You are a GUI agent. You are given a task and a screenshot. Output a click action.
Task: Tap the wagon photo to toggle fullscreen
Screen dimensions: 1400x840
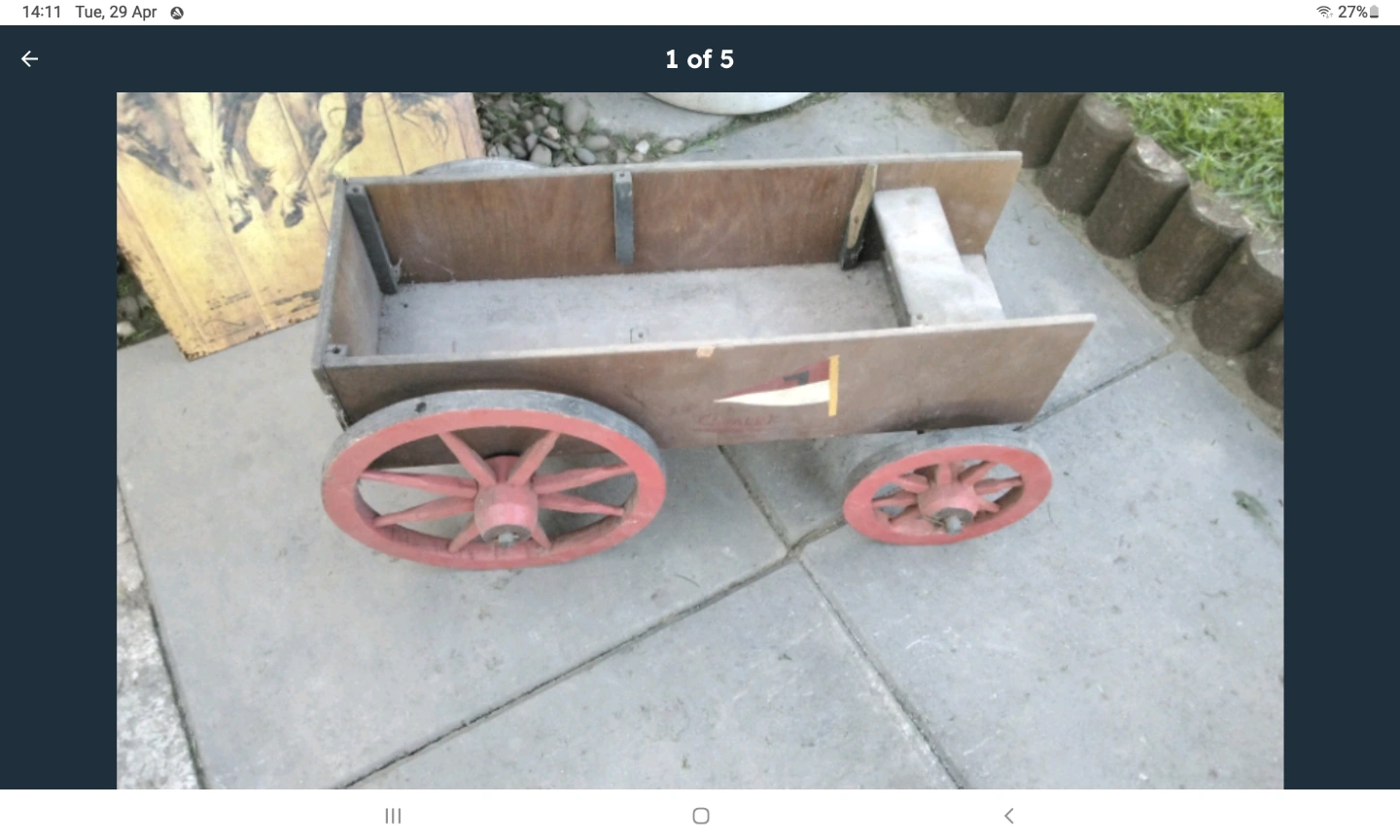pyautogui.click(x=700, y=439)
